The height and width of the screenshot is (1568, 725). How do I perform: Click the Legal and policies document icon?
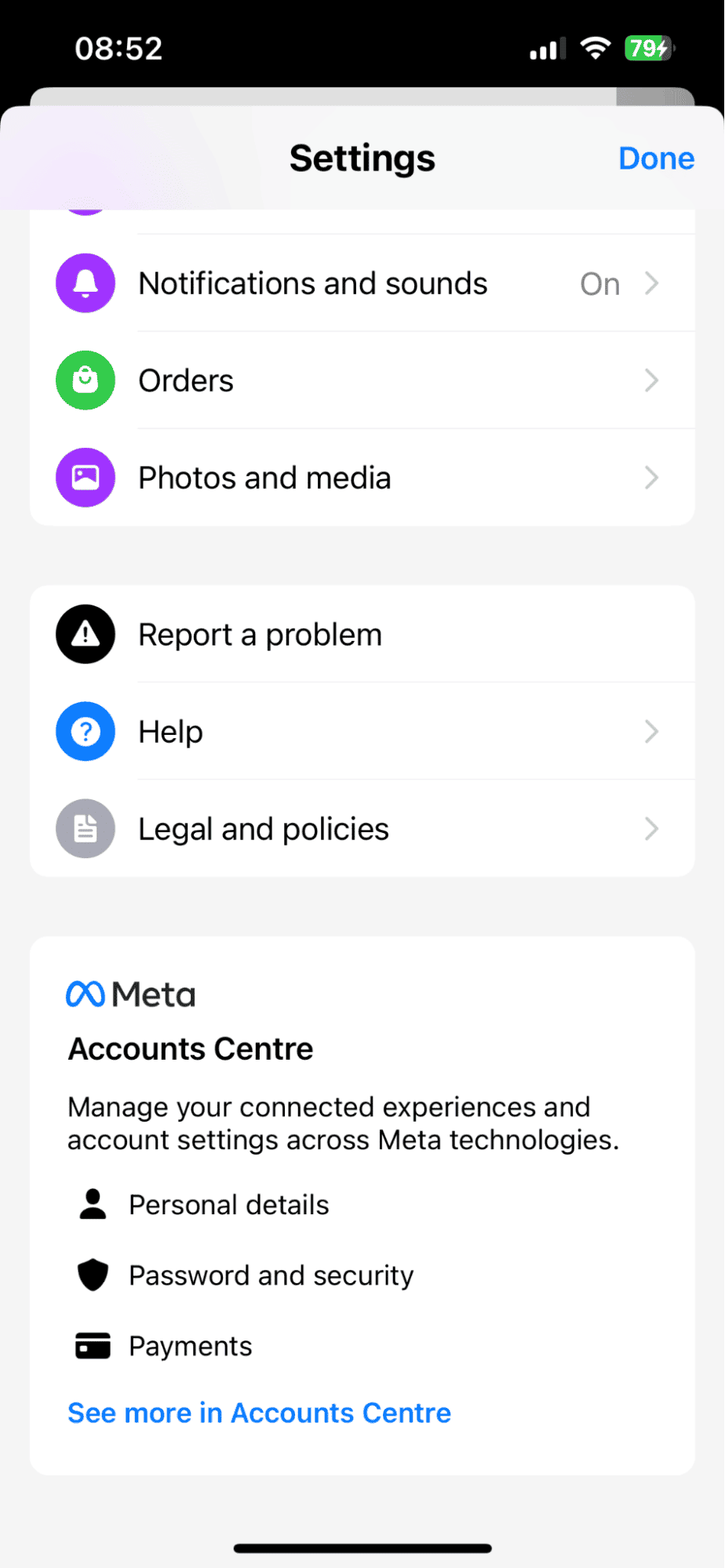(x=85, y=828)
